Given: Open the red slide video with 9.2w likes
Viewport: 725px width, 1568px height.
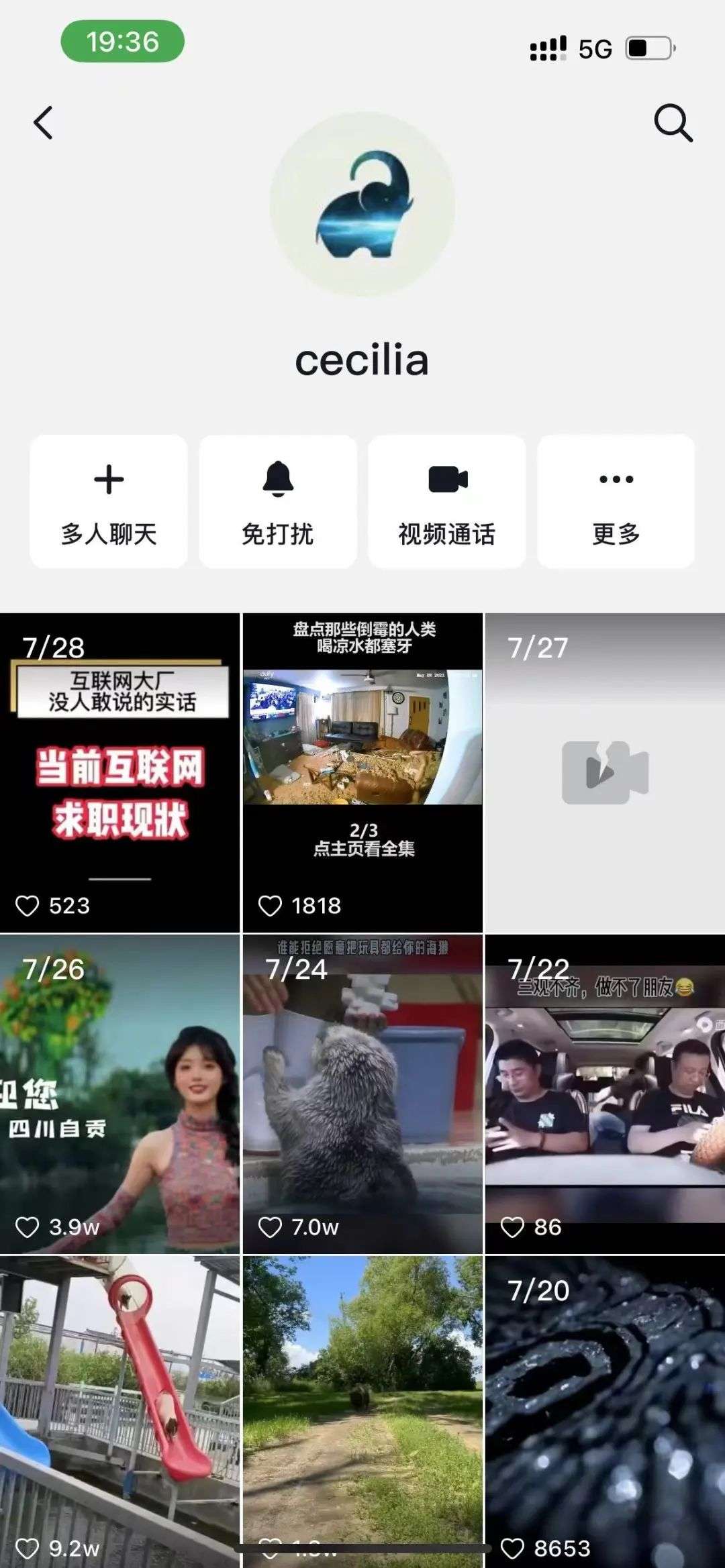Looking at the screenshot, I should pyautogui.click(x=119, y=1412).
